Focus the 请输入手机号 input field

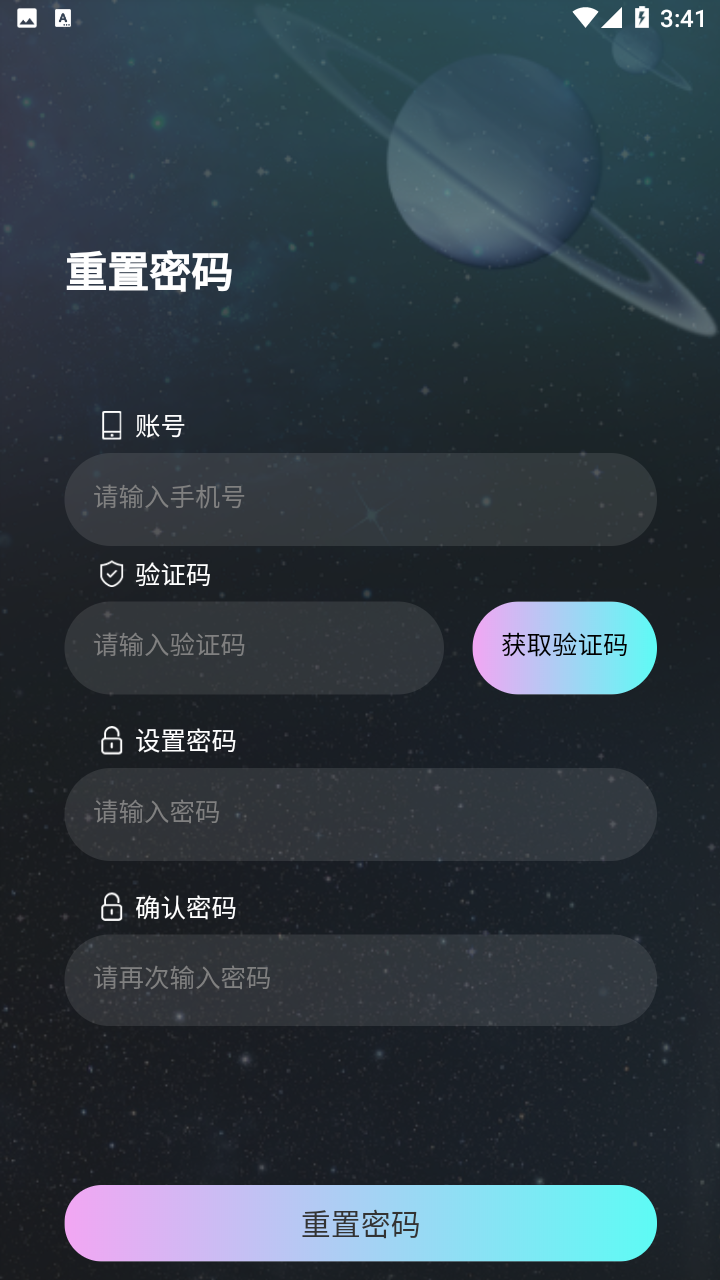point(360,499)
